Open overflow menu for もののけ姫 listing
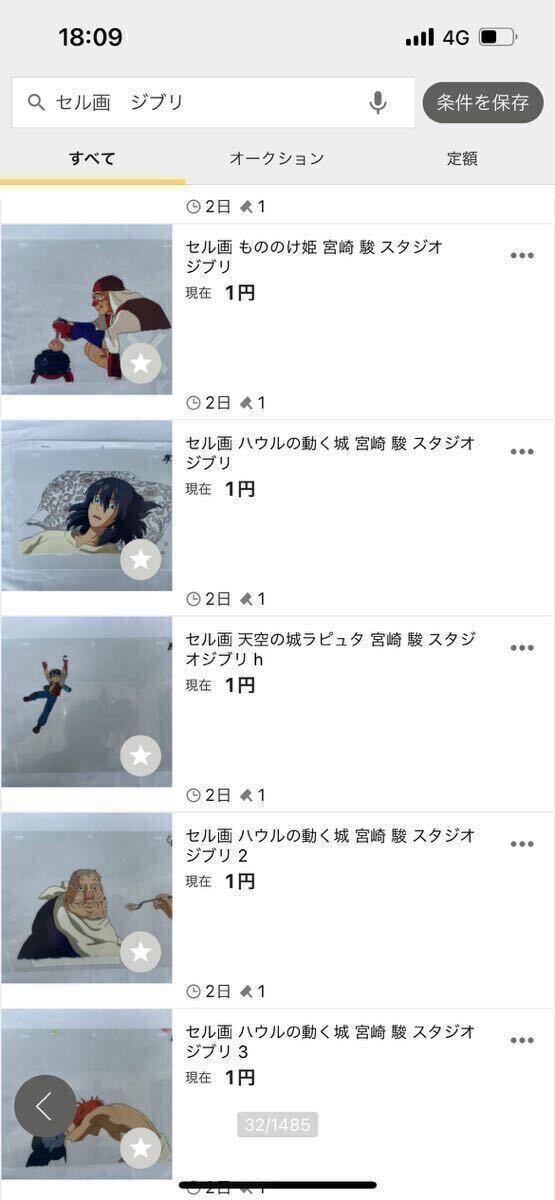 522,255
